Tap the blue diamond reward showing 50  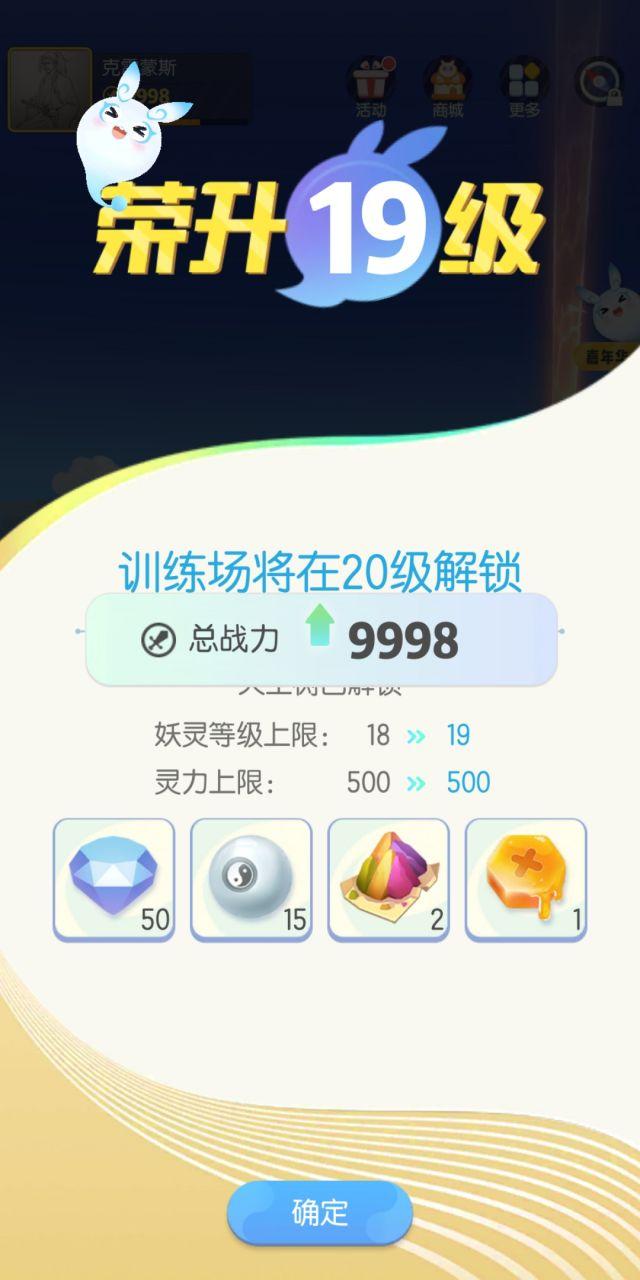point(114,880)
